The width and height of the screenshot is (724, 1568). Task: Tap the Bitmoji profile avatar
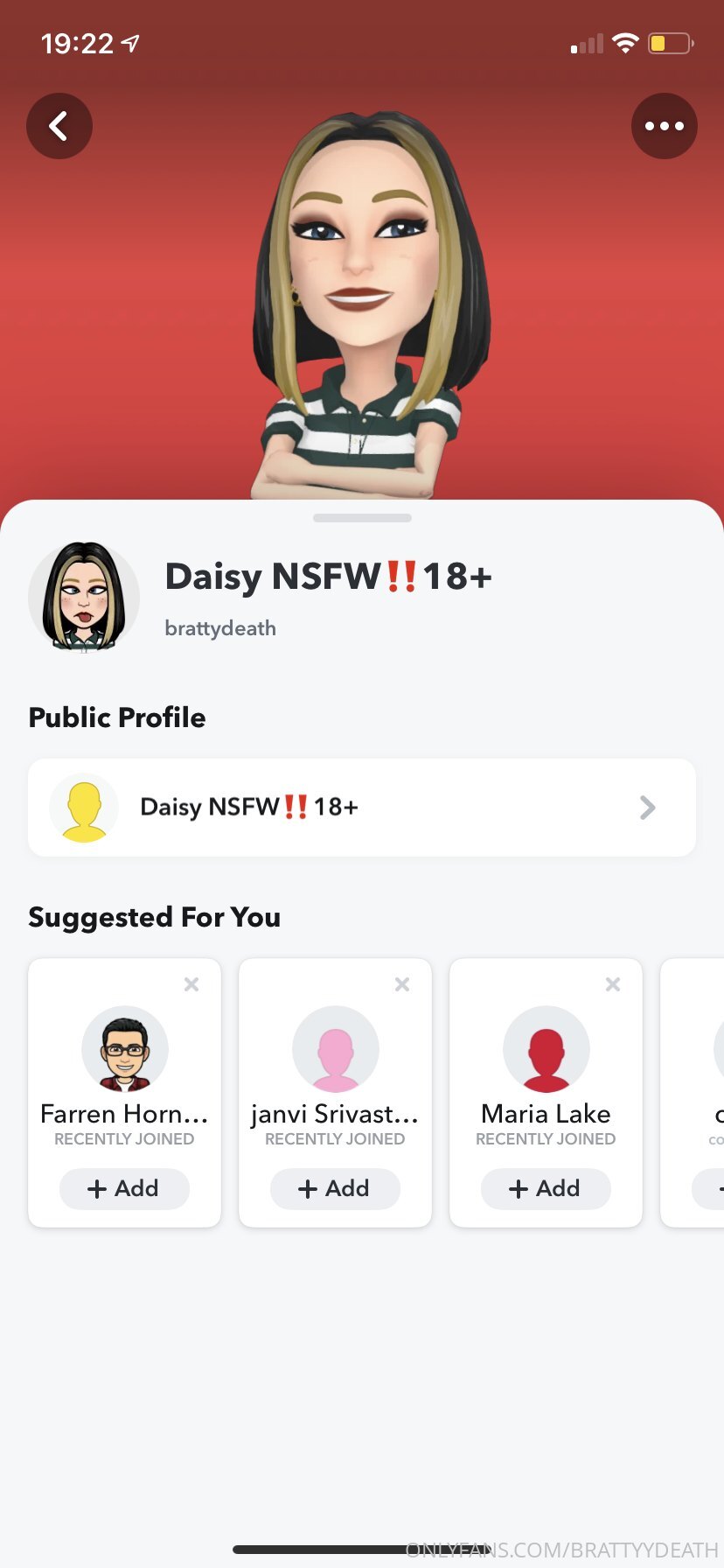[84, 598]
